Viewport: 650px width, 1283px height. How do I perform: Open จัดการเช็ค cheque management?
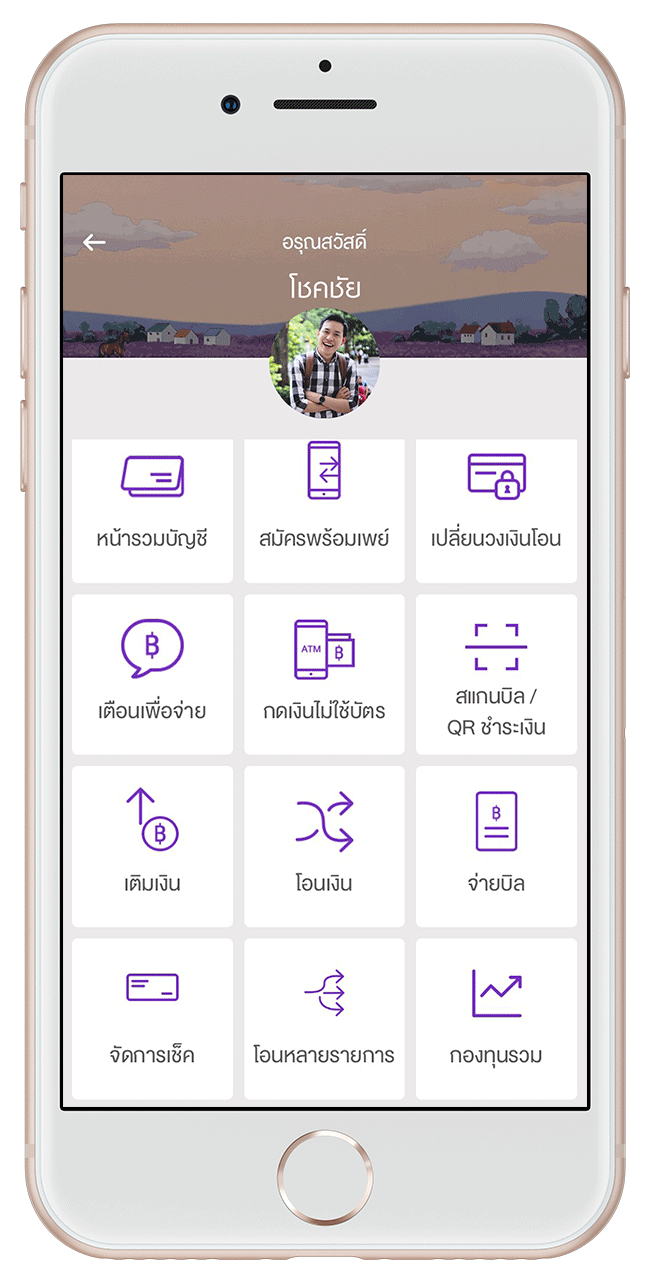click(x=152, y=1018)
